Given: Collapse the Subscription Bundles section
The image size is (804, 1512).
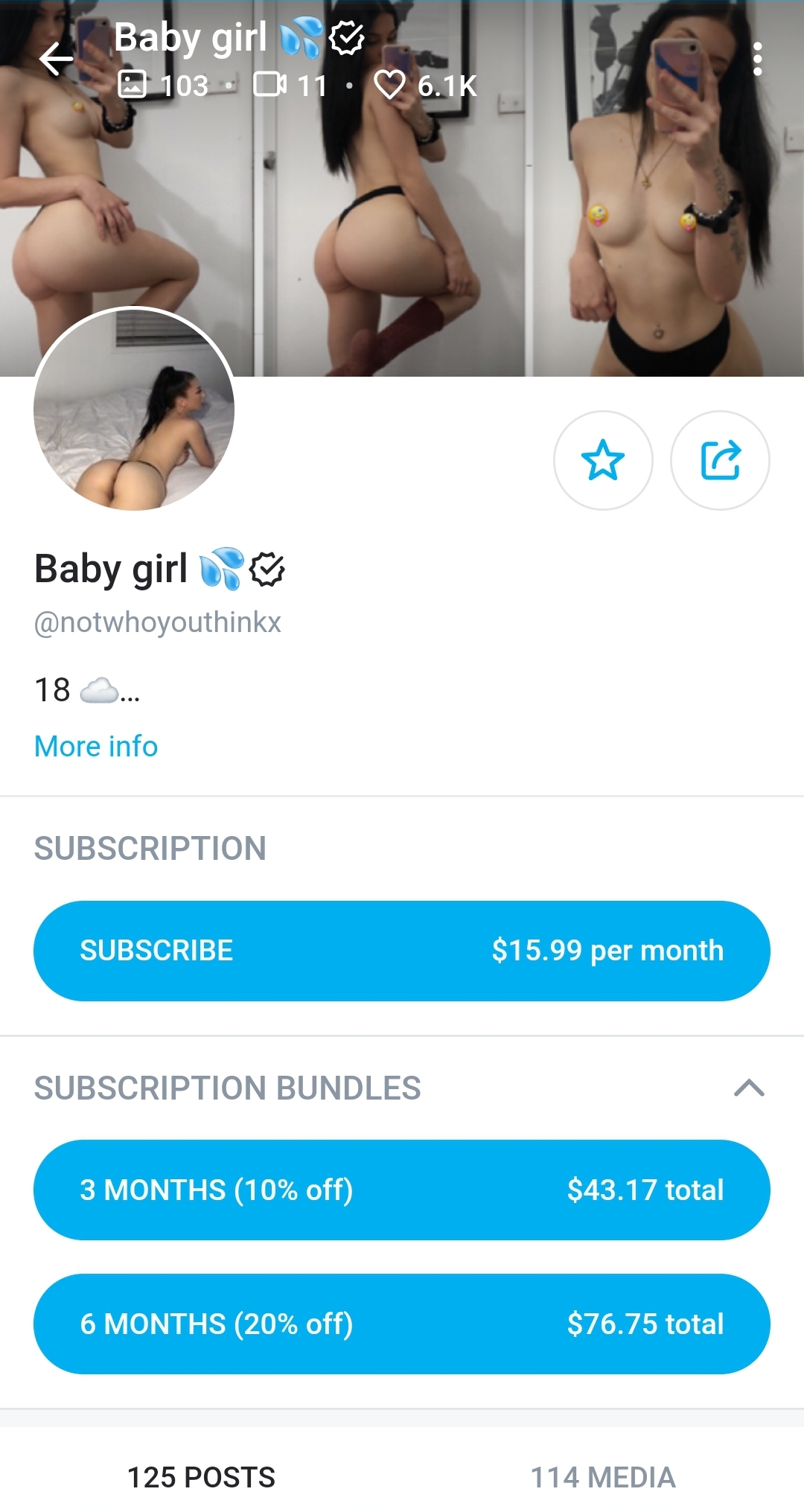Looking at the screenshot, I should tap(749, 1088).
